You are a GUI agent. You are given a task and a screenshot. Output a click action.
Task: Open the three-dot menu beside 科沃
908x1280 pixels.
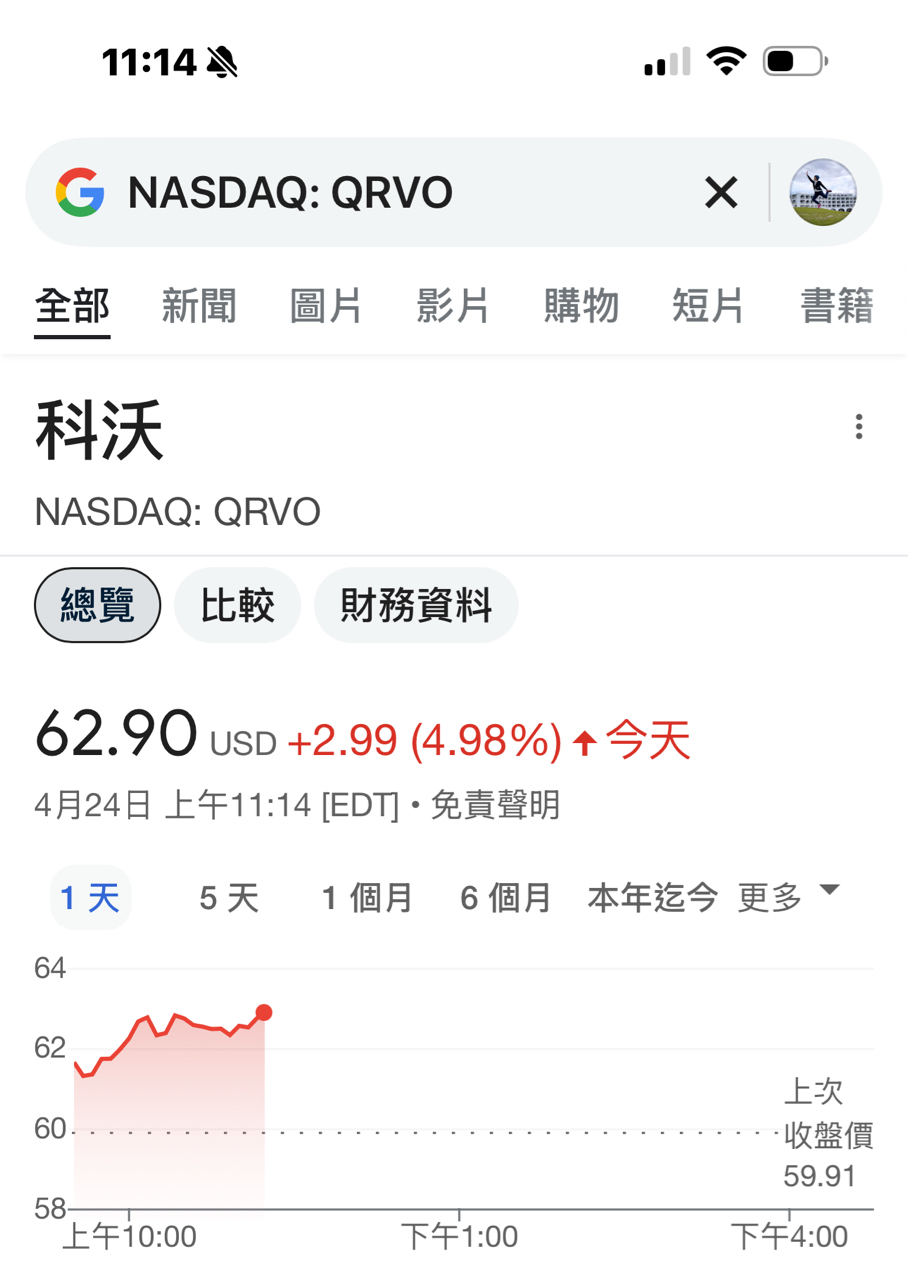858,427
